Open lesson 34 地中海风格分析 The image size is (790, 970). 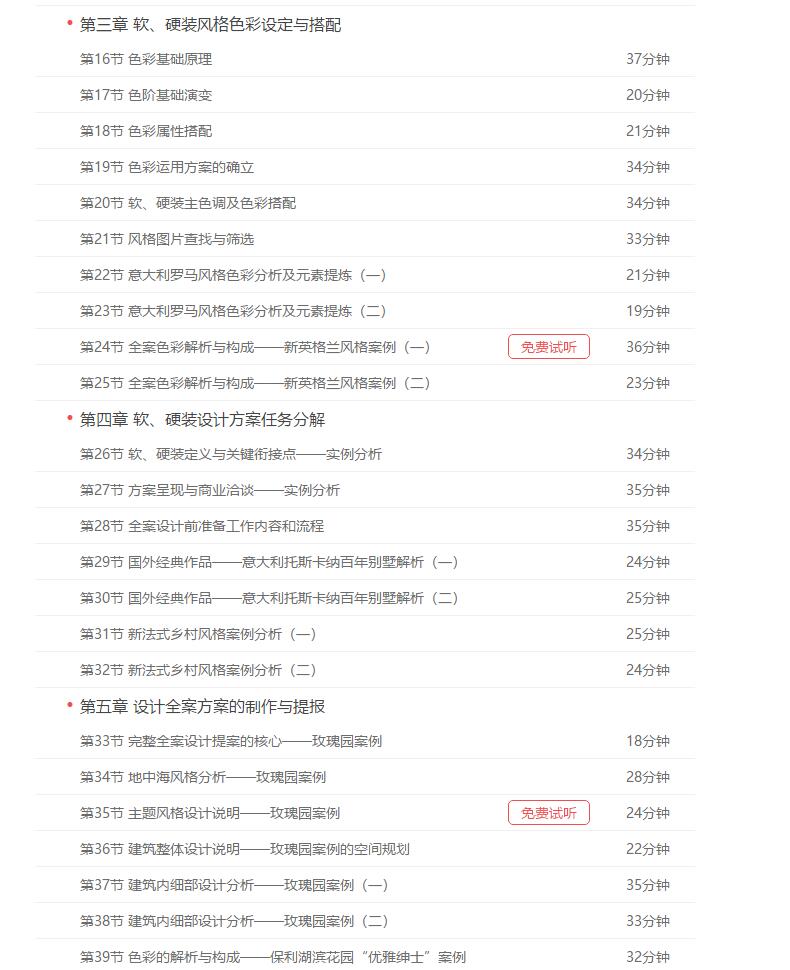point(365,777)
